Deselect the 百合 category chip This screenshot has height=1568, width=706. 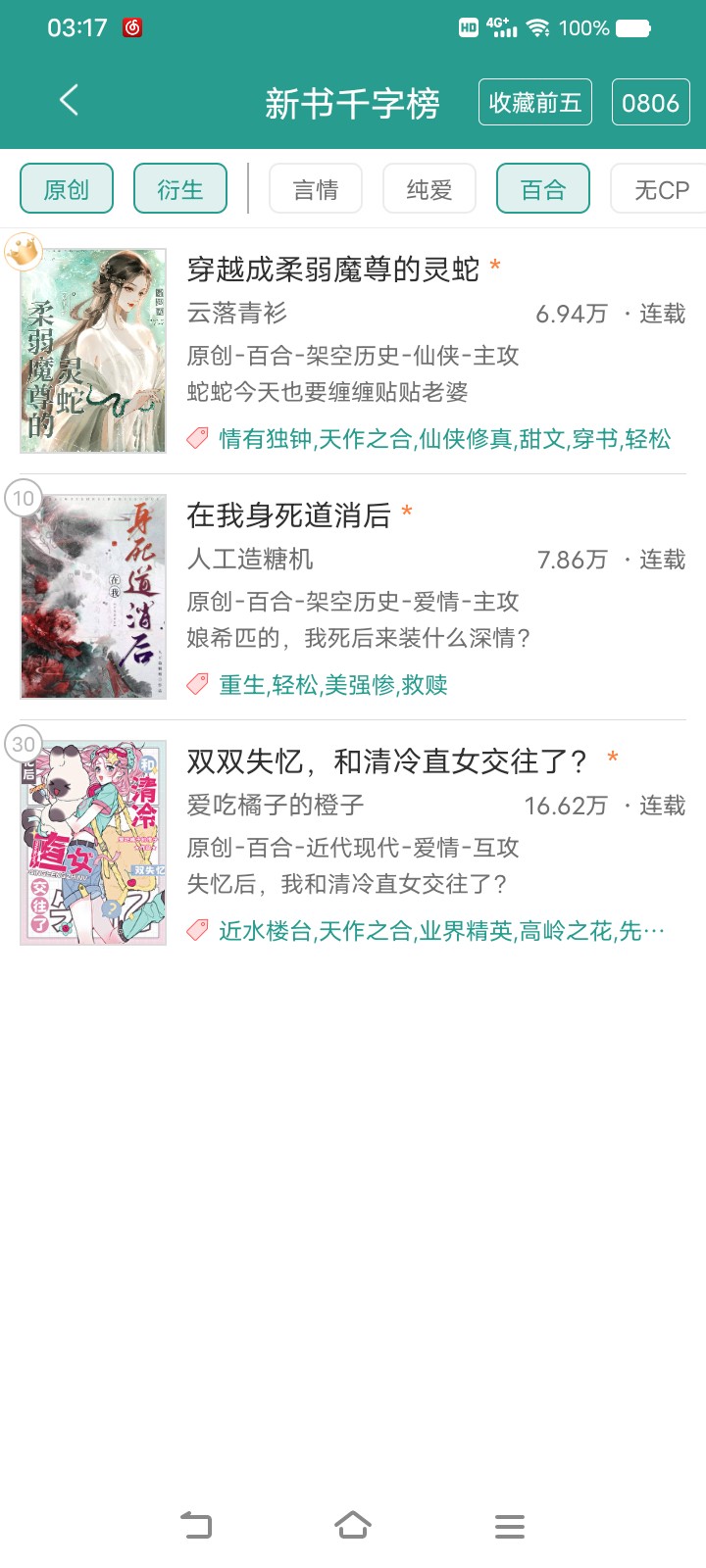click(543, 188)
